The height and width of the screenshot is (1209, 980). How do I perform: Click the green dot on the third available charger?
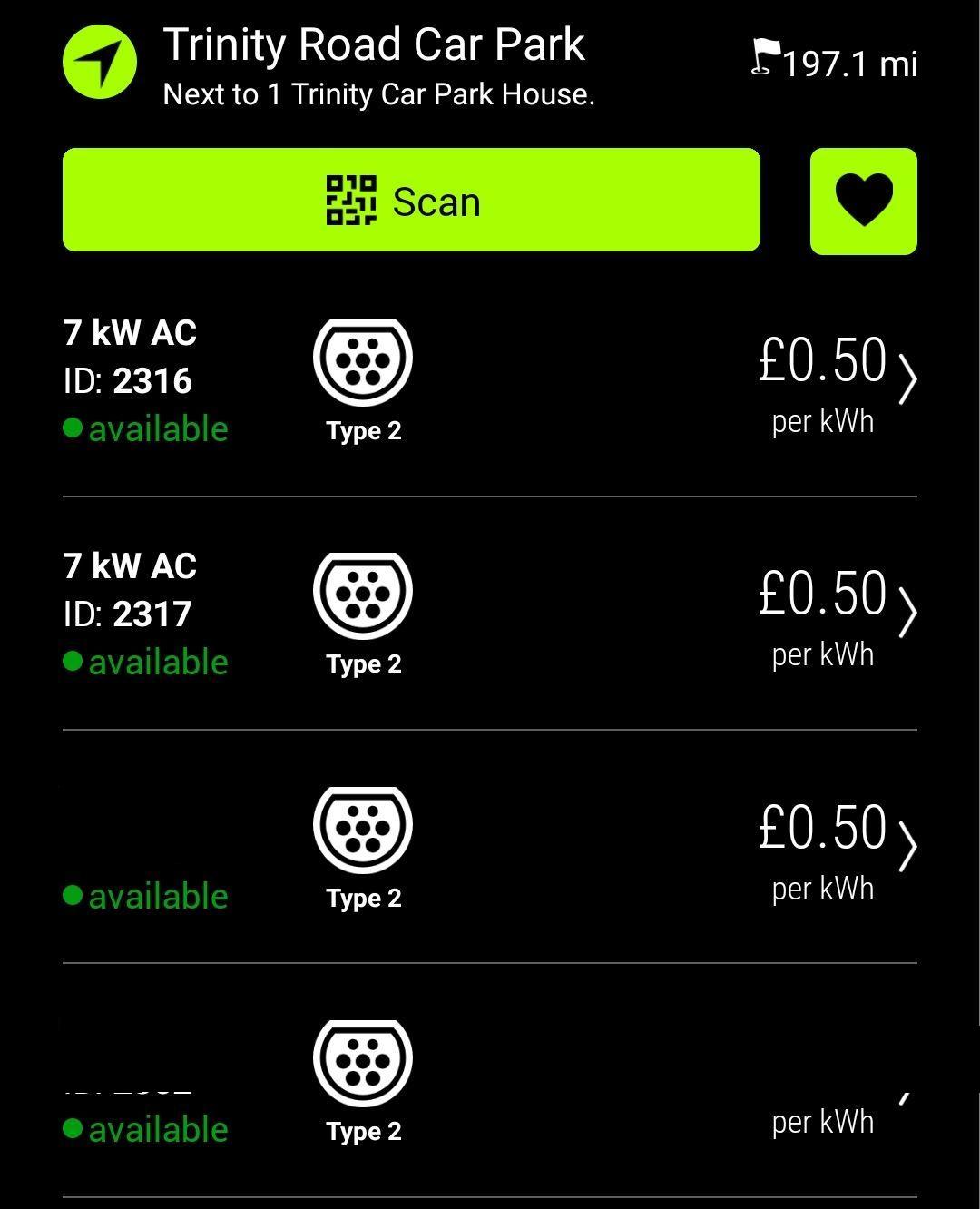(73, 897)
